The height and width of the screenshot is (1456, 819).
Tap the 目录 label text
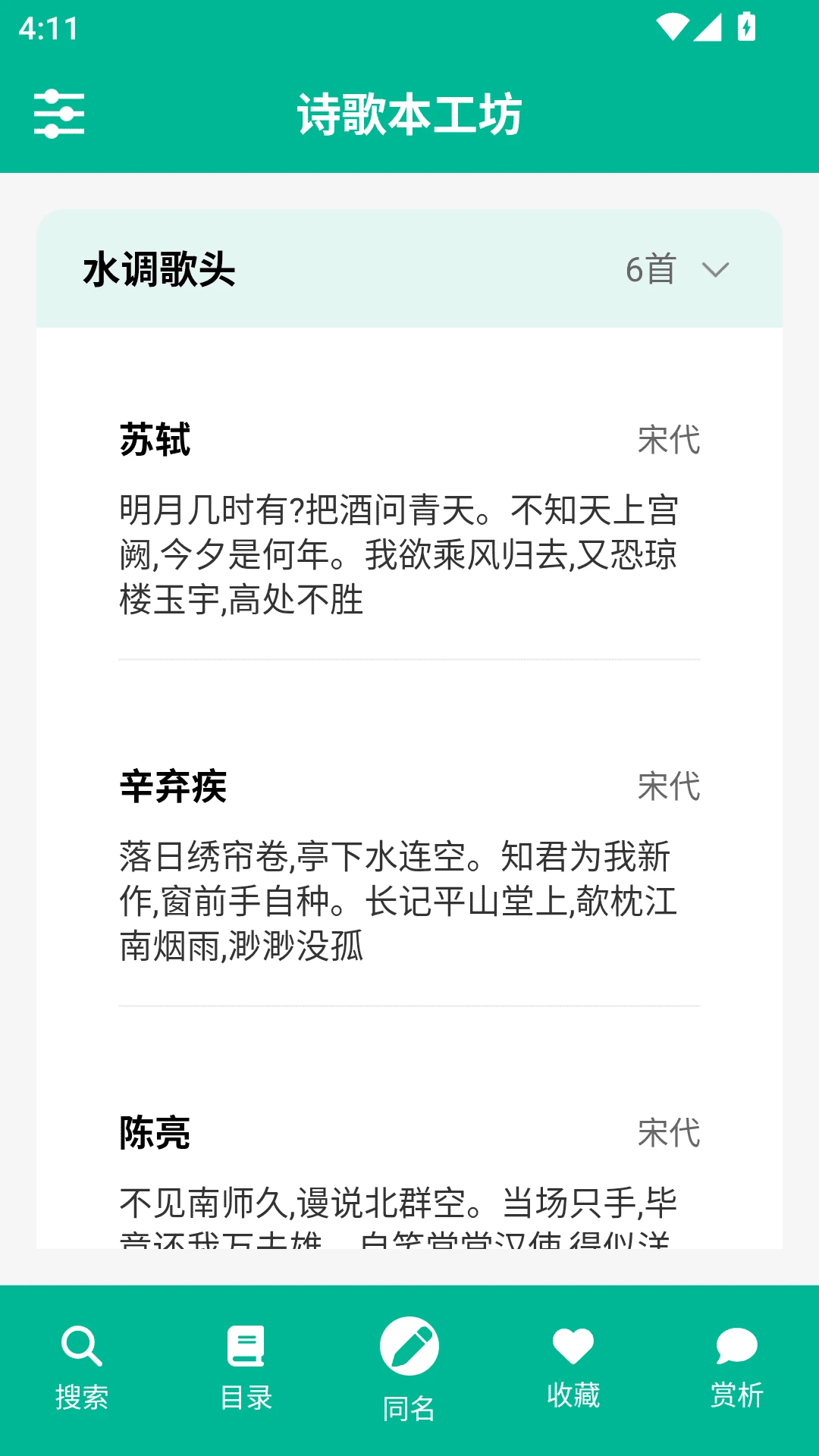tap(246, 1398)
